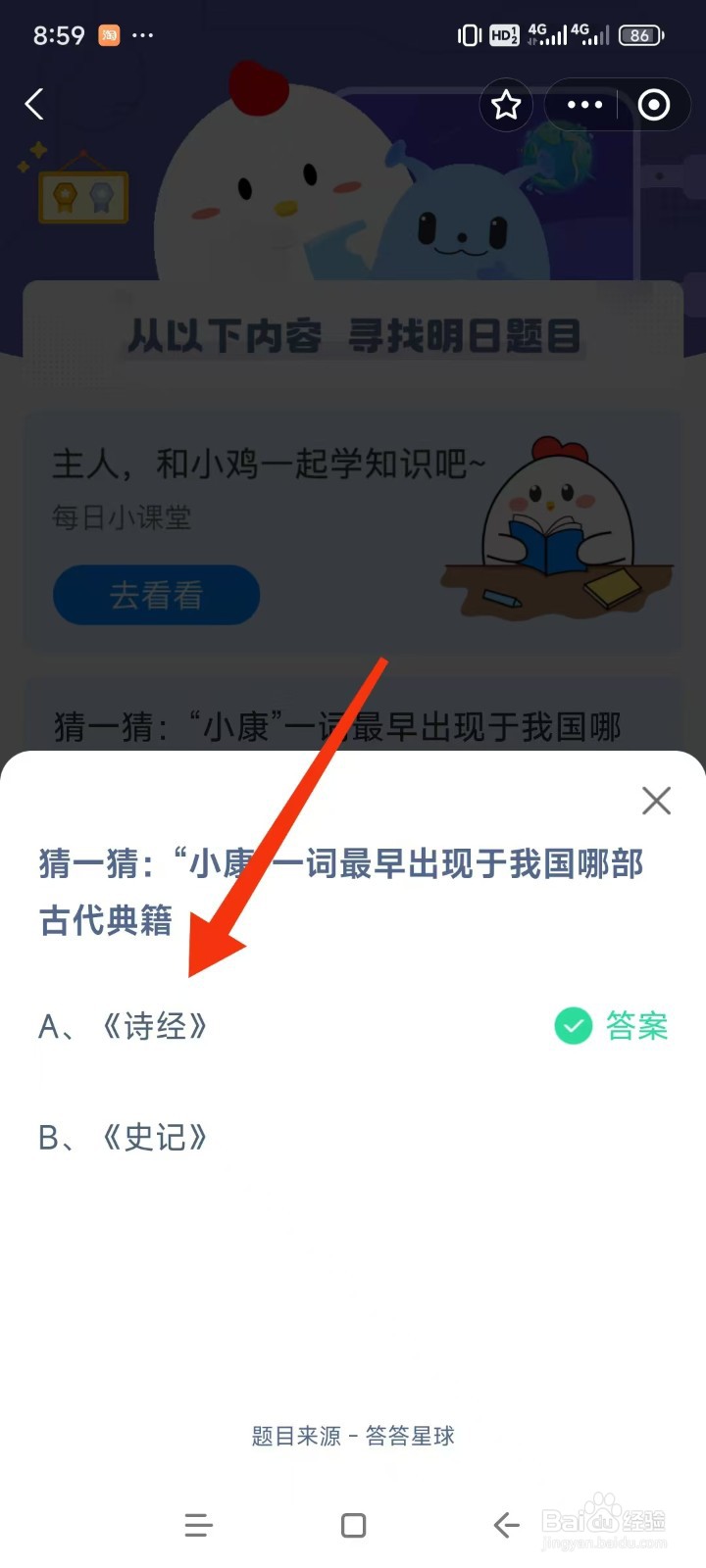Open the three-dot more options menu
The height and width of the screenshot is (1568, 706).
[583, 105]
